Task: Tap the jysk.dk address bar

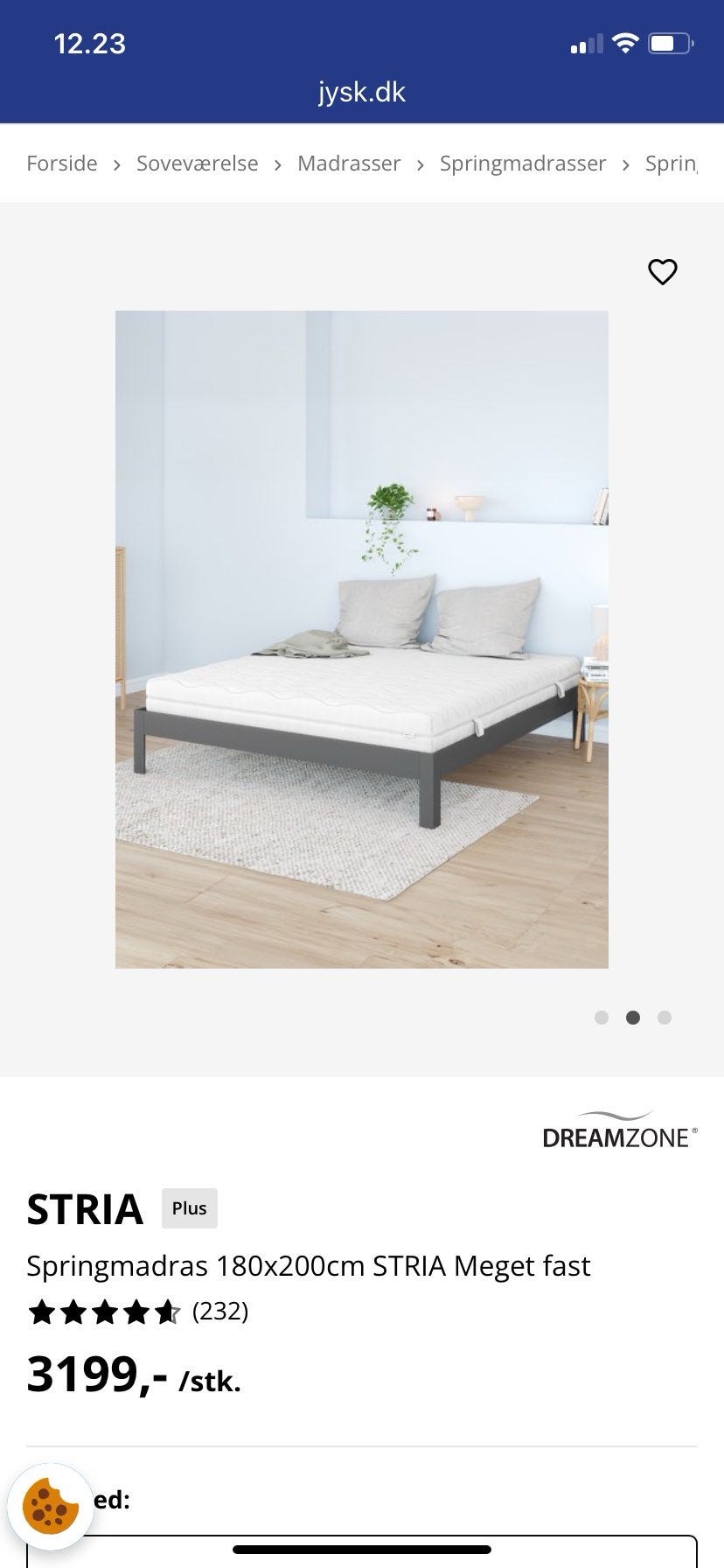Action: [362, 92]
